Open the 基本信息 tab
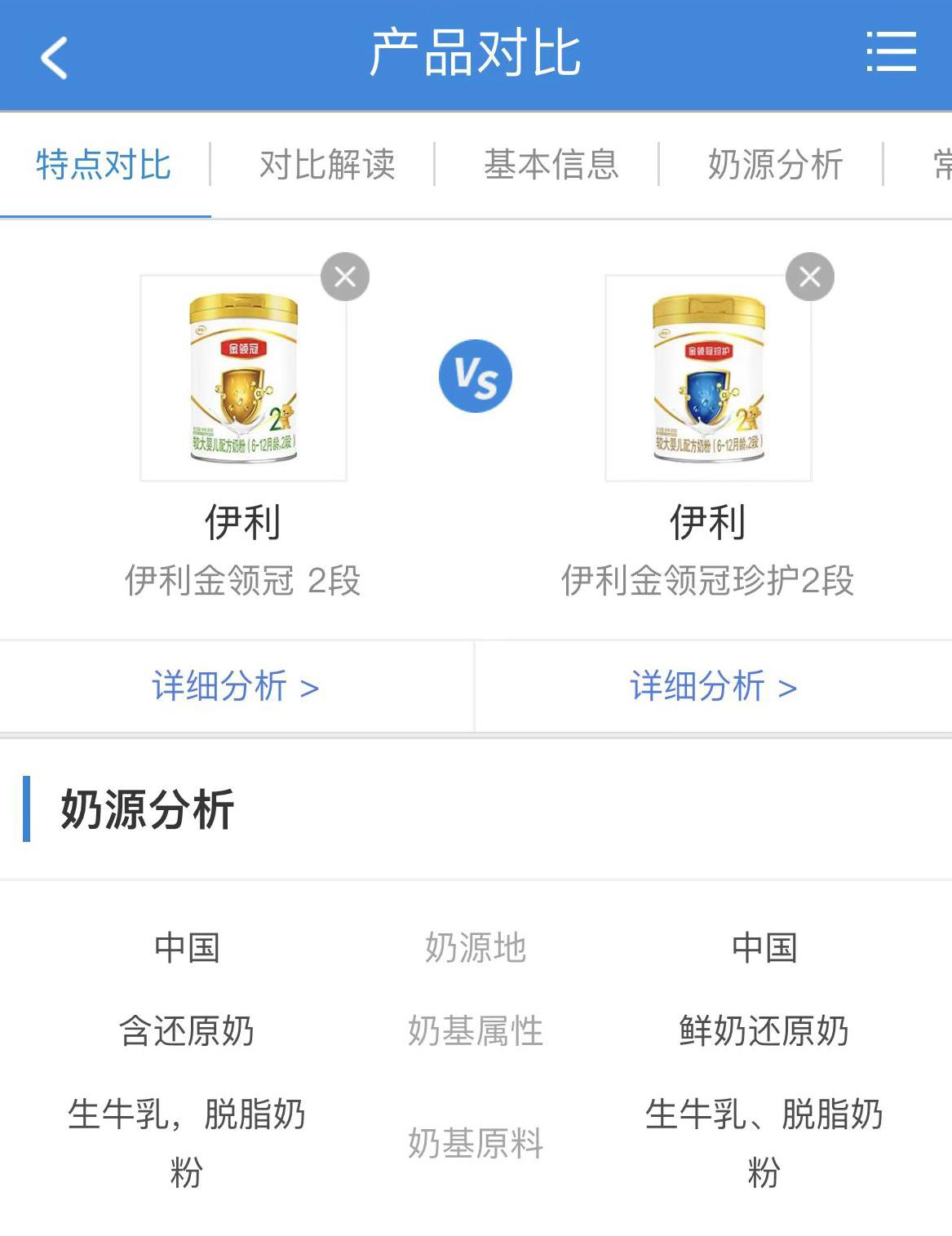The image size is (952, 1236). 551,165
